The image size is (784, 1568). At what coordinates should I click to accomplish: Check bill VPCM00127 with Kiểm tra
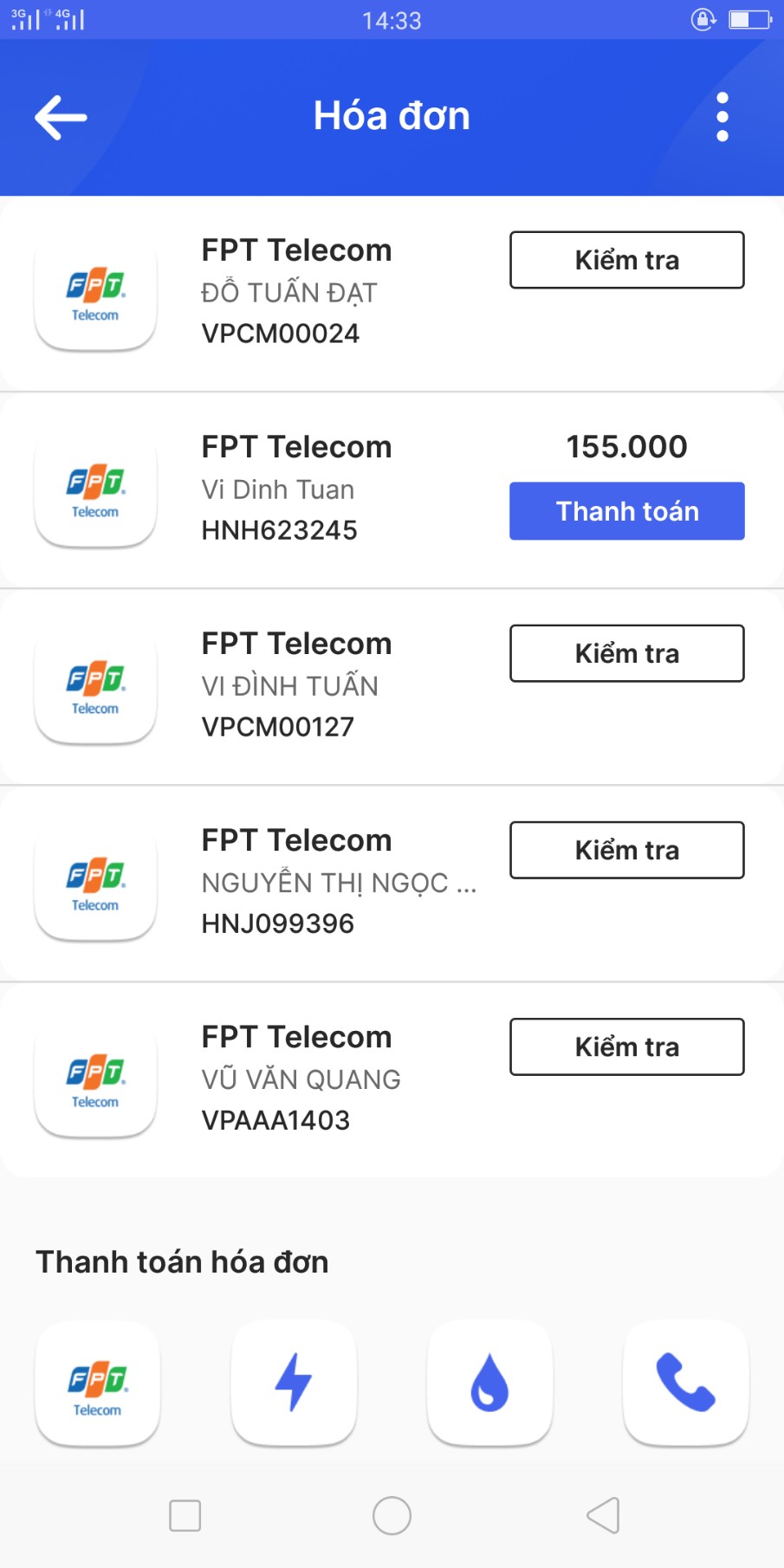pyautogui.click(x=626, y=652)
